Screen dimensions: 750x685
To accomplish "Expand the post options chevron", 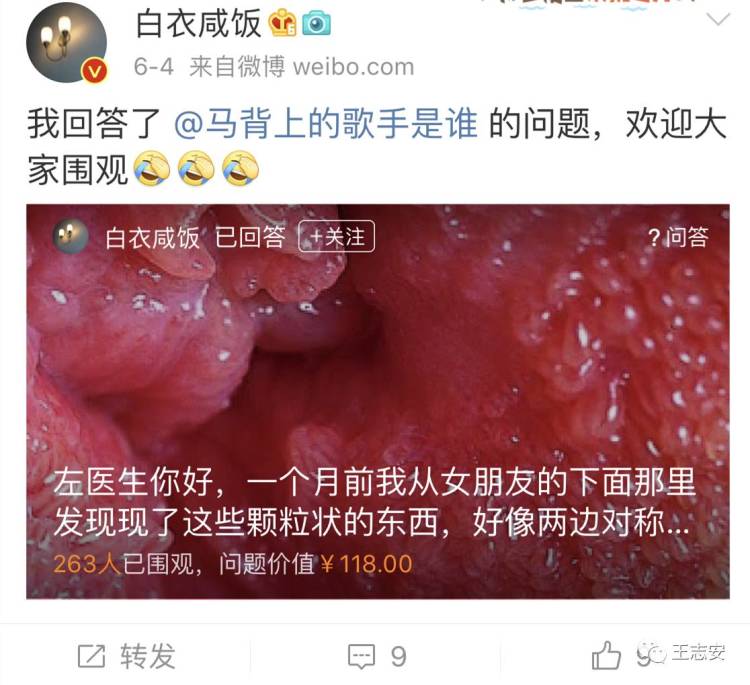I will tap(719, 20).
